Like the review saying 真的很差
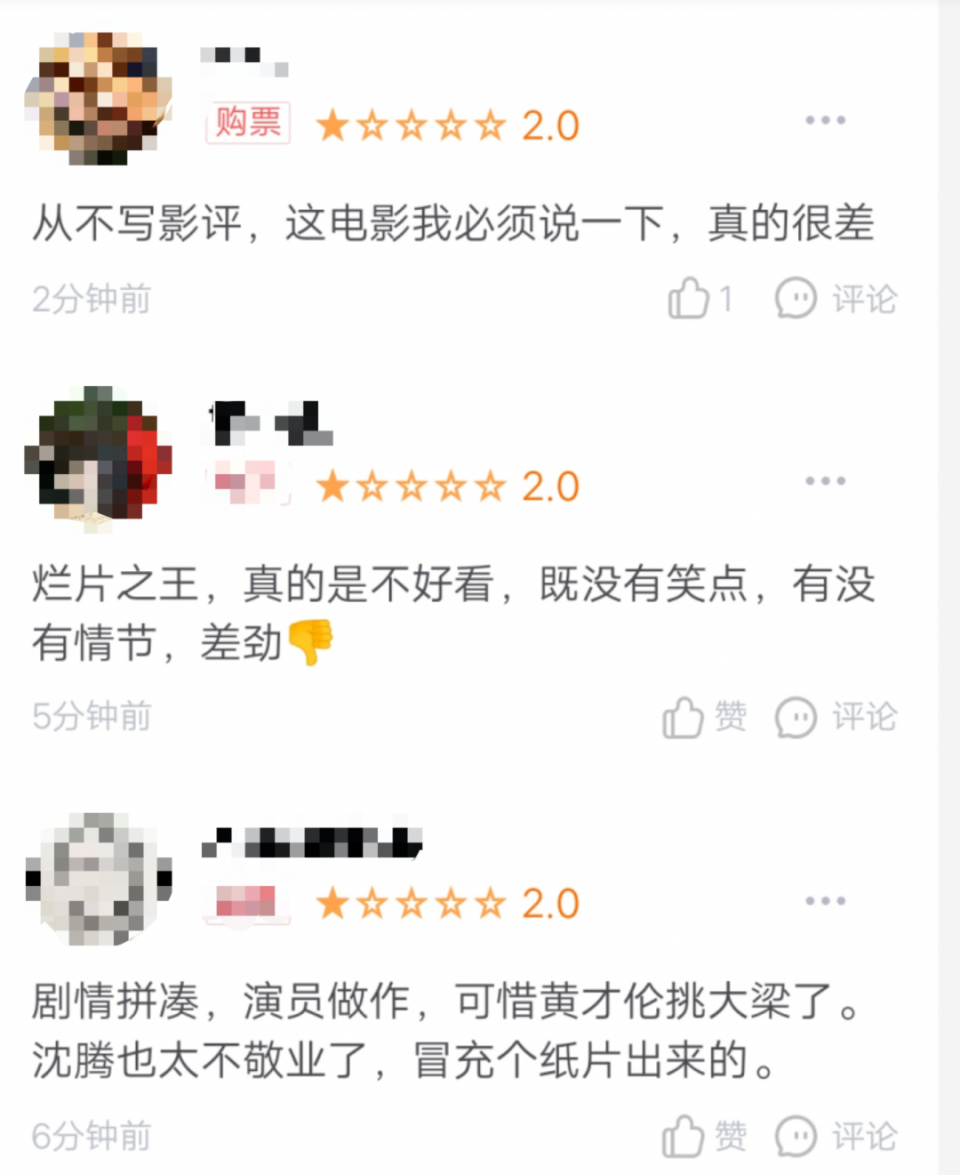This screenshot has height=1175, width=960. (x=700, y=298)
